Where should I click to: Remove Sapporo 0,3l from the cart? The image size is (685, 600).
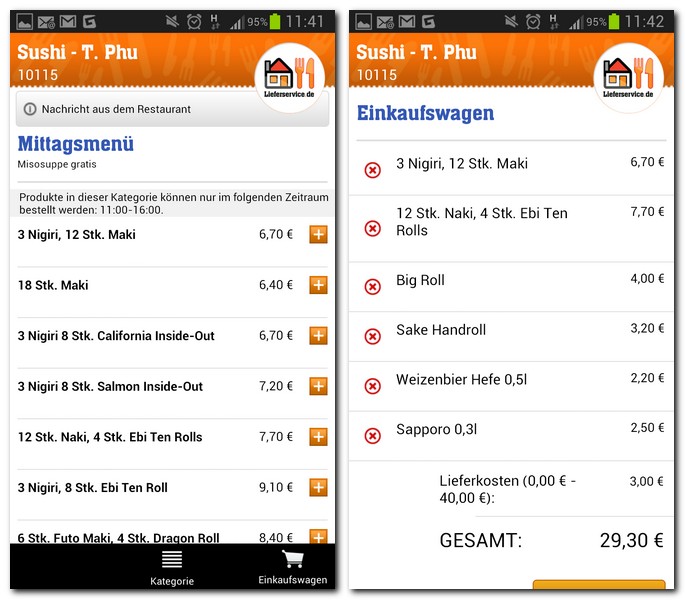click(373, 436)
